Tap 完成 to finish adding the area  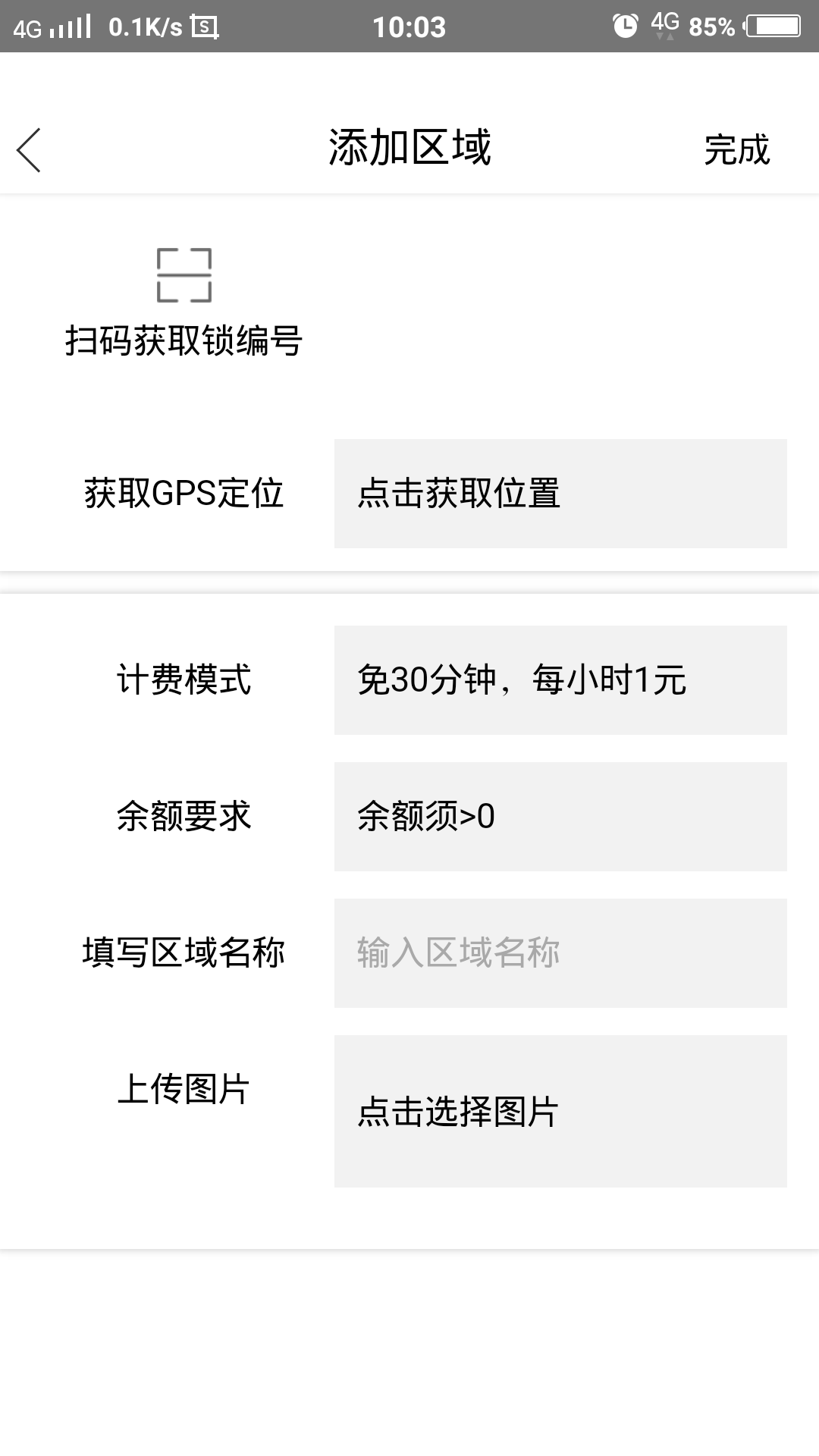736,149
